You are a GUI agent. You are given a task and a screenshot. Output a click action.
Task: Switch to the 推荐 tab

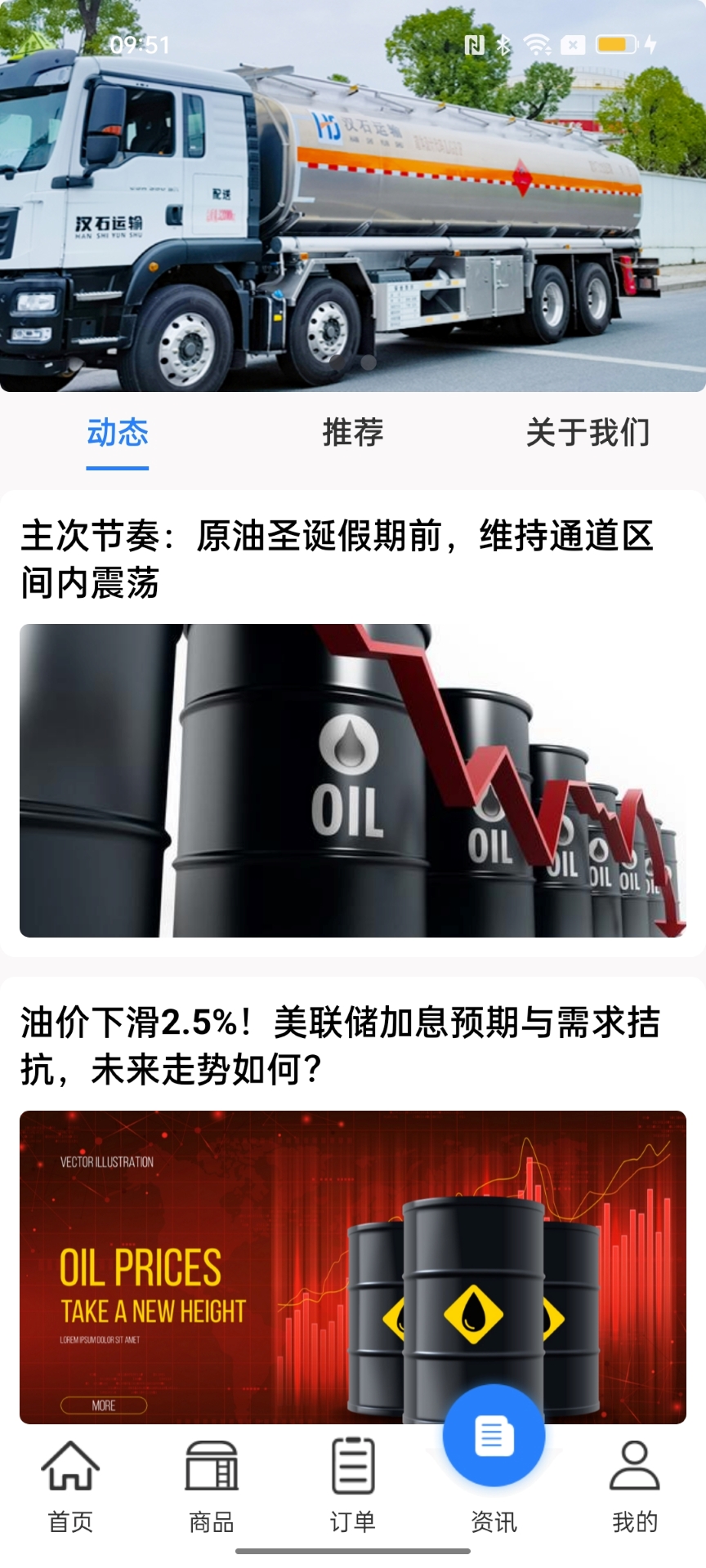353,433
